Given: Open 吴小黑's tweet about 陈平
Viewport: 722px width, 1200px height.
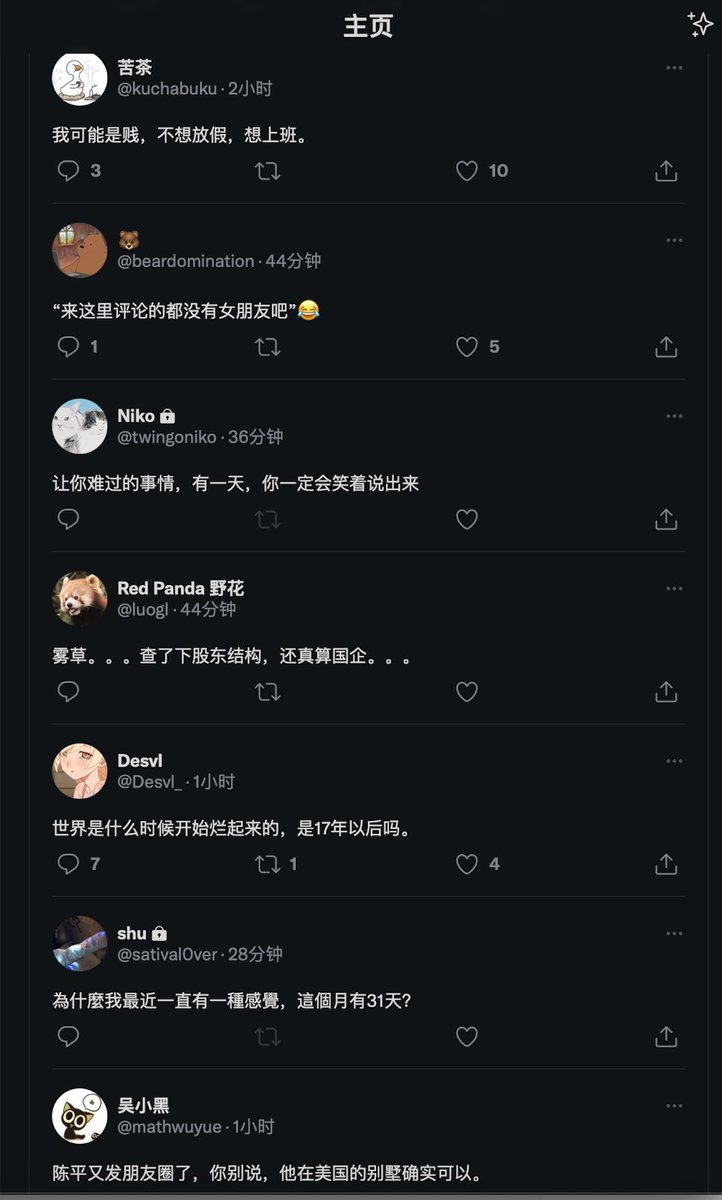Looking at the screenshot, I should (x=300, y=1172).
